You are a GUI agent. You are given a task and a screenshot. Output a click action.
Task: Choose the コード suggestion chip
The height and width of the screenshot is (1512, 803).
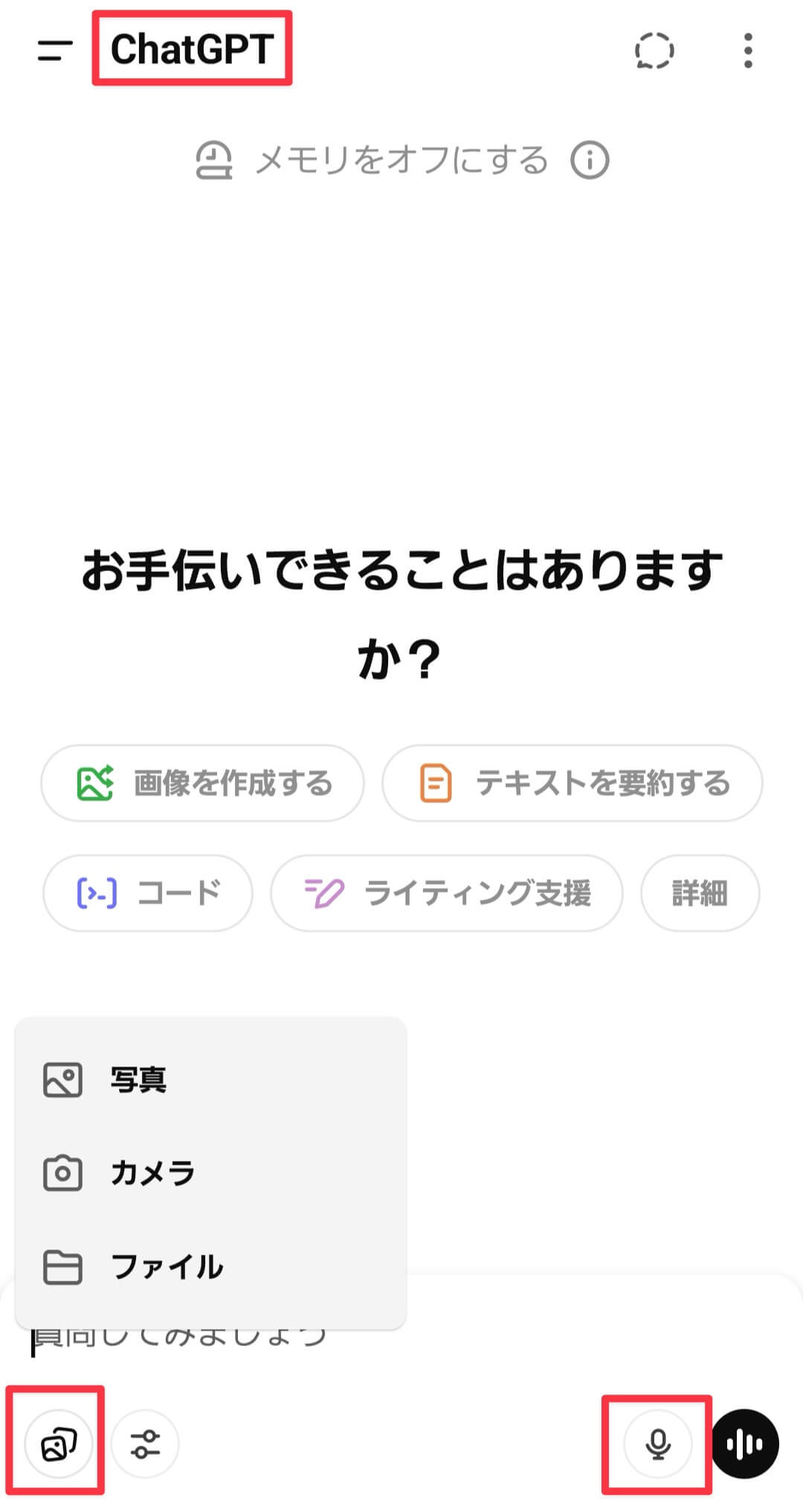pyautogui.click(x=148, y=892)
